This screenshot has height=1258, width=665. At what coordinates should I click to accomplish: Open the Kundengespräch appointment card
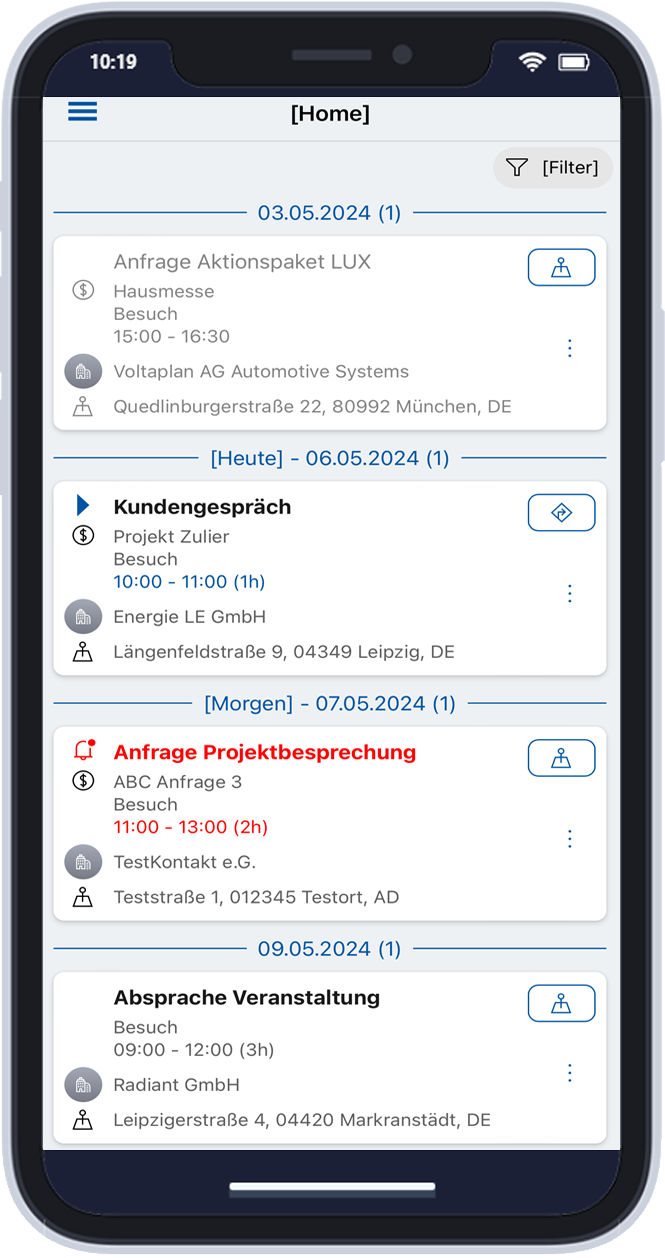(x=329, y=578)
